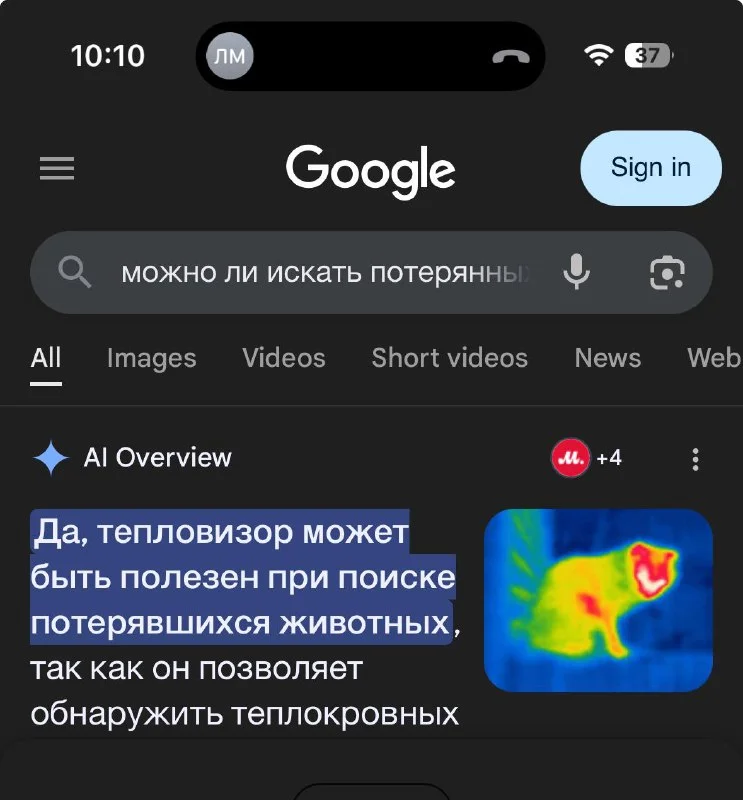Tap the call indicator in the status pill
This screenshot has width=743, height=800.
coord(511,56)
